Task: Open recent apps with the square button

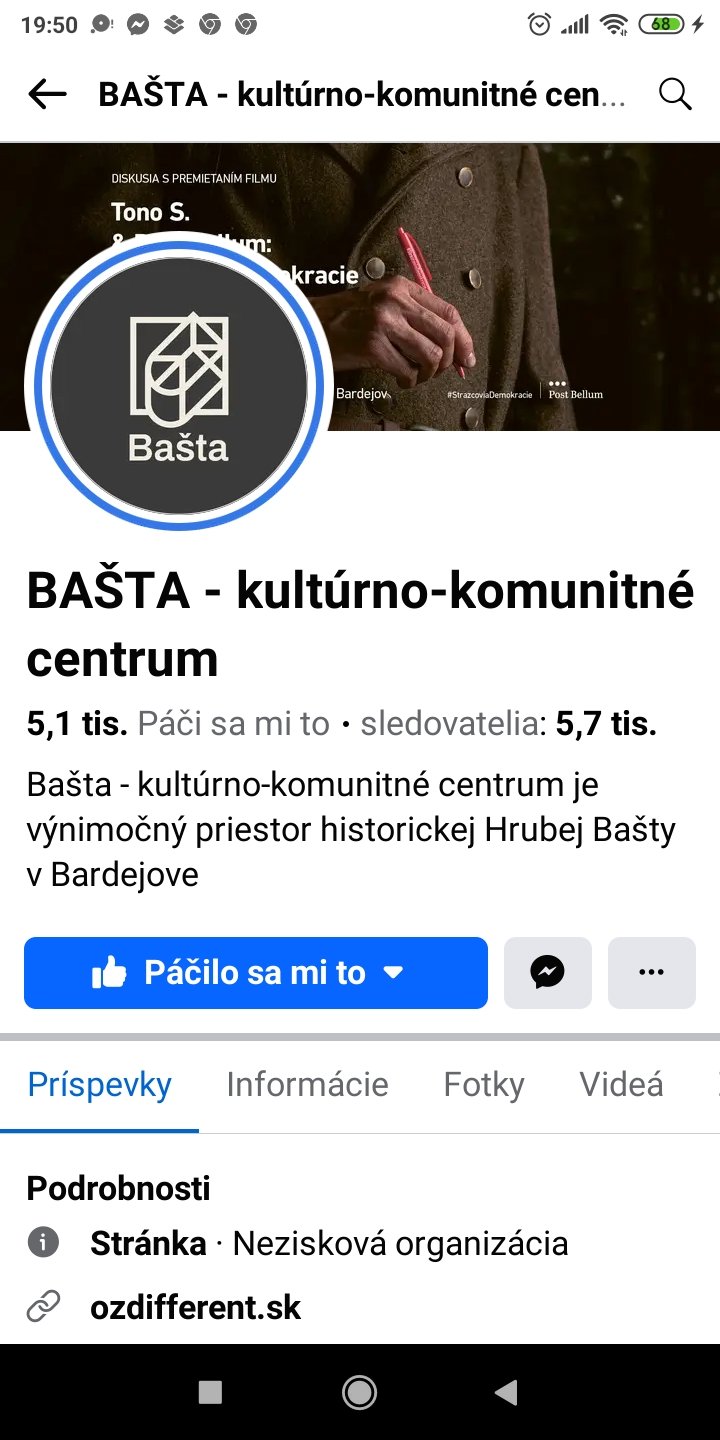Action: [x=210, y=1392]
